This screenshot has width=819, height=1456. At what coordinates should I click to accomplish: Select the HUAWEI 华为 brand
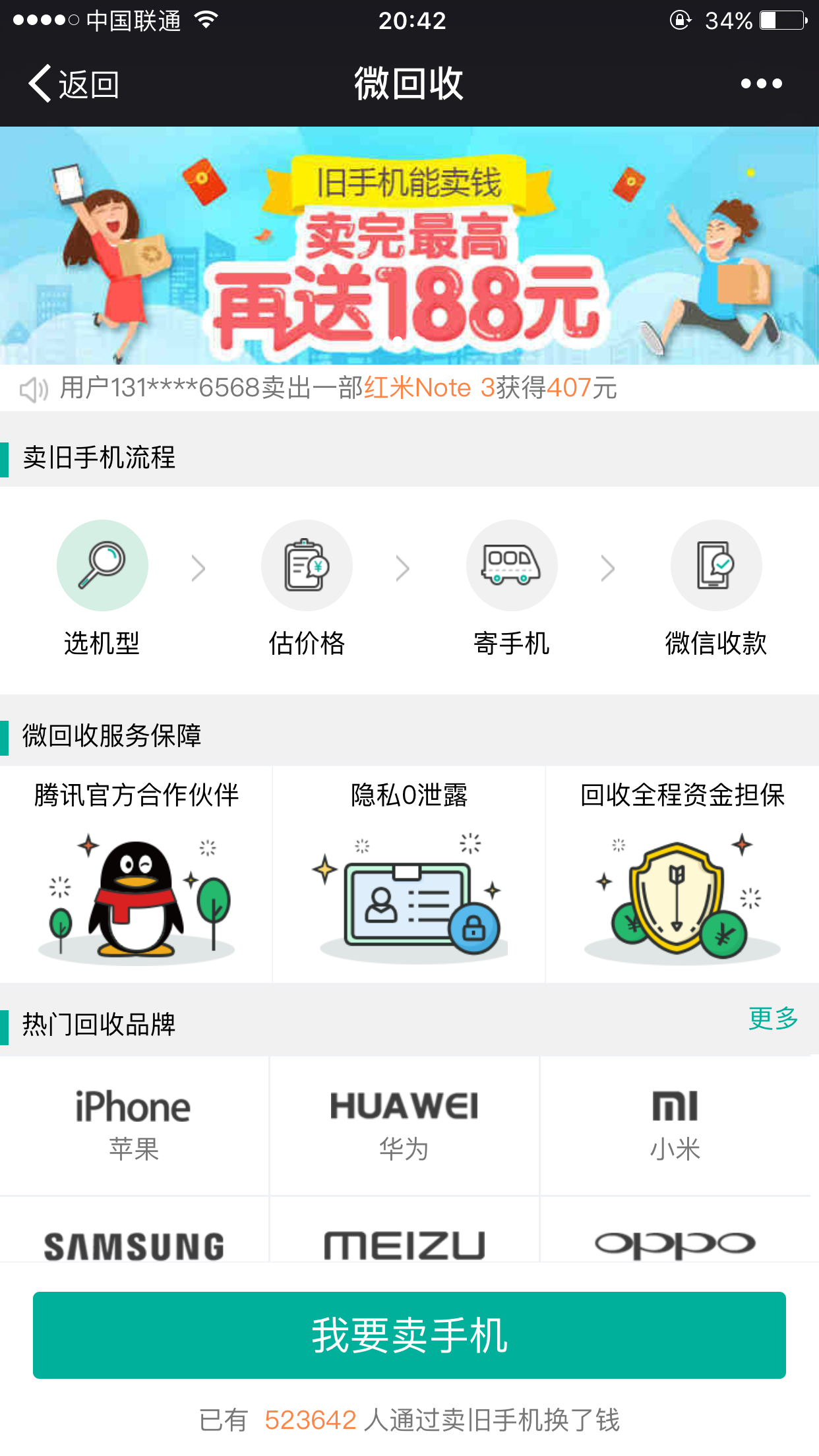pos(404,1125)
